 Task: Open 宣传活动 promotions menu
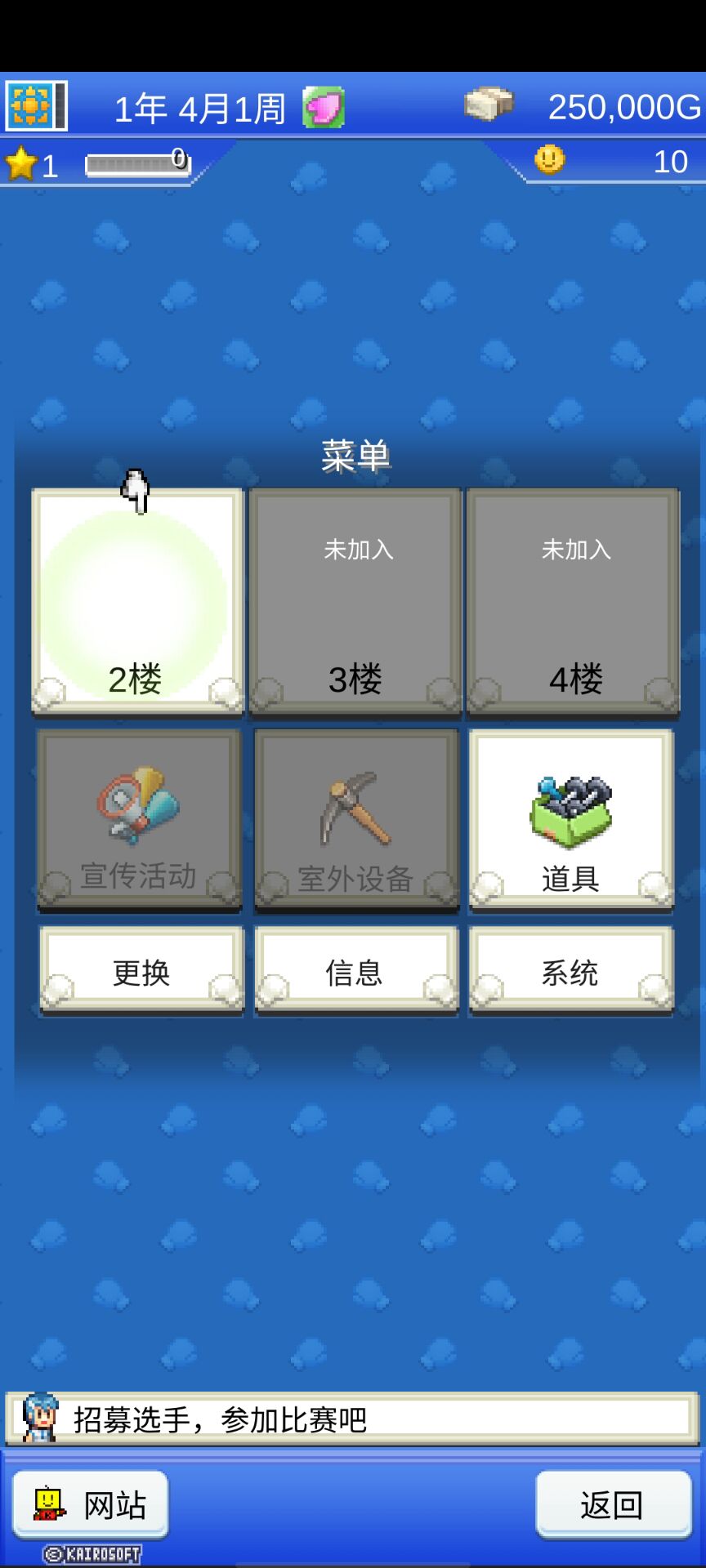coord(139,819)
